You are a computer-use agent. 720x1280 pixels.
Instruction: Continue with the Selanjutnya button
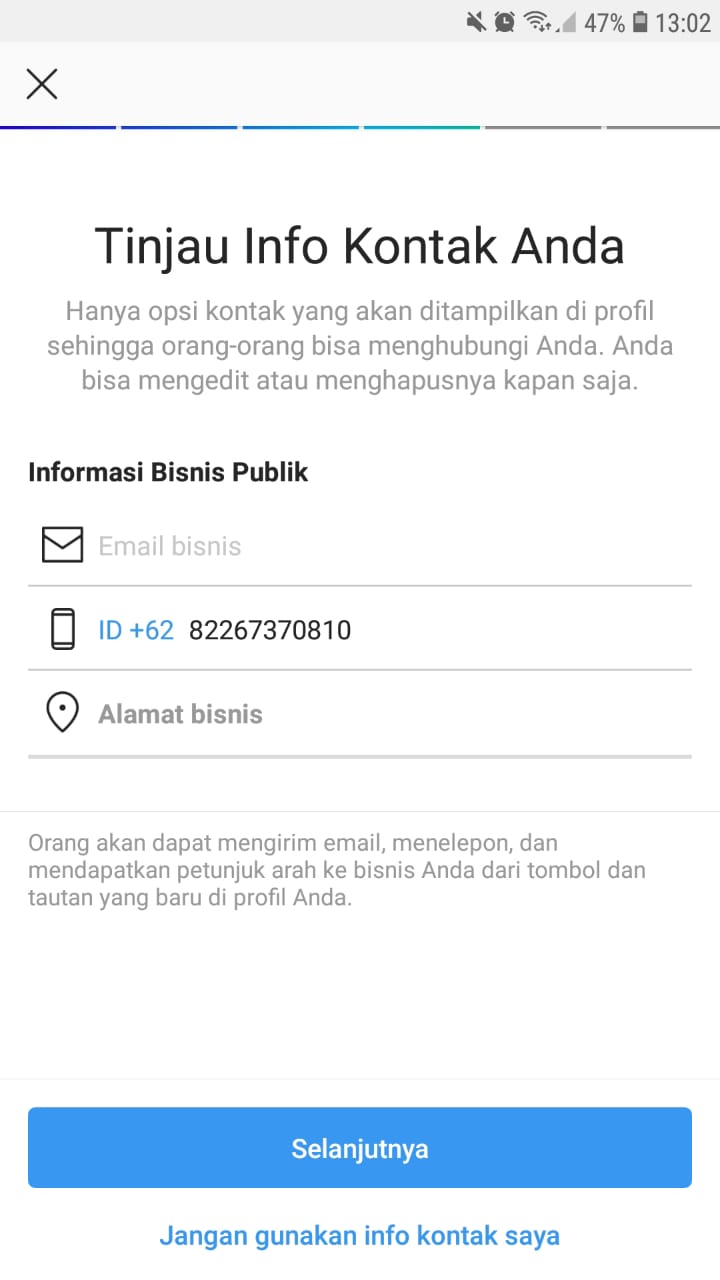[360, 1147]
